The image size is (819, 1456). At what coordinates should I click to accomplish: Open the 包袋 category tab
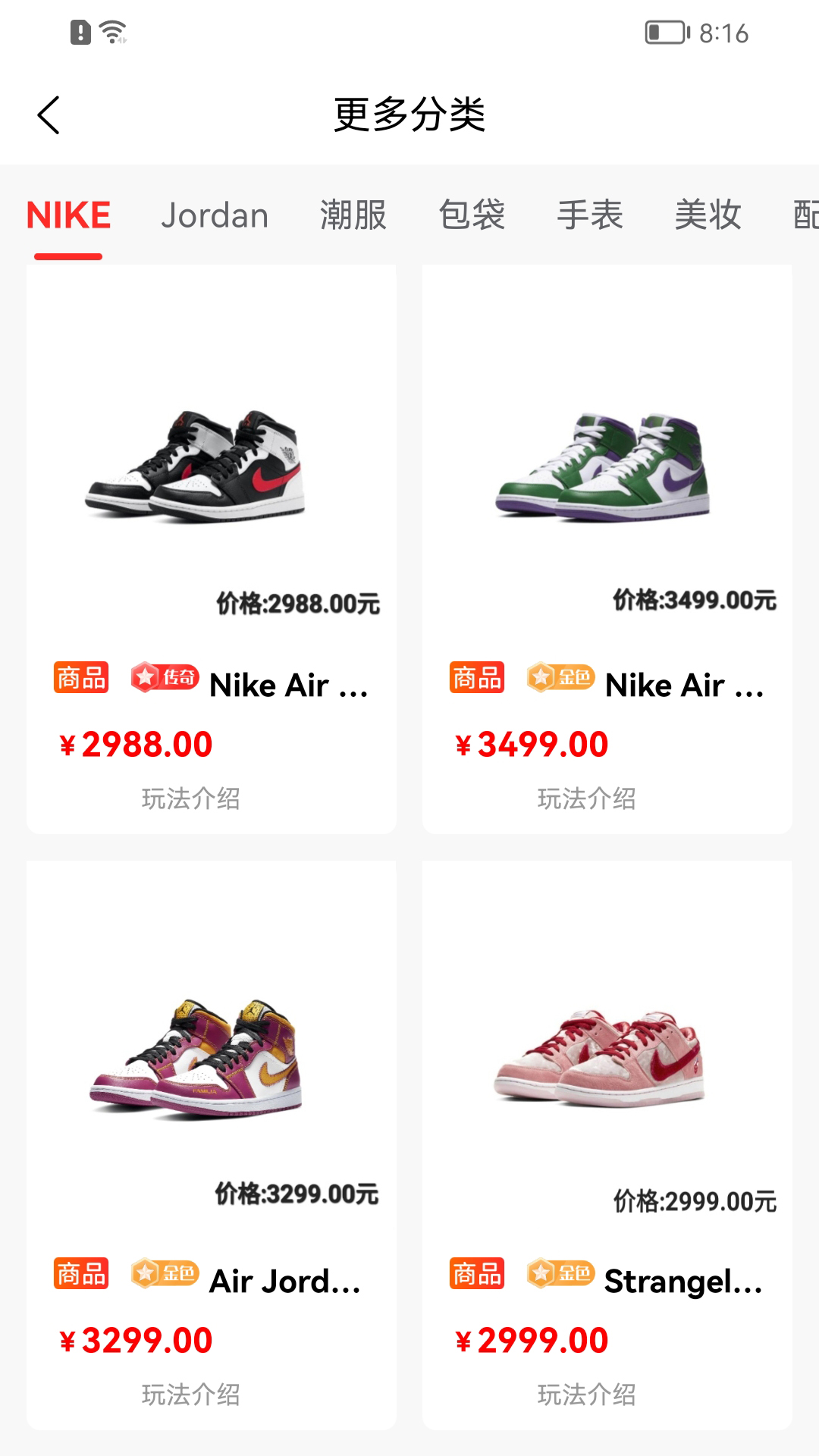[x=472, y=215]
